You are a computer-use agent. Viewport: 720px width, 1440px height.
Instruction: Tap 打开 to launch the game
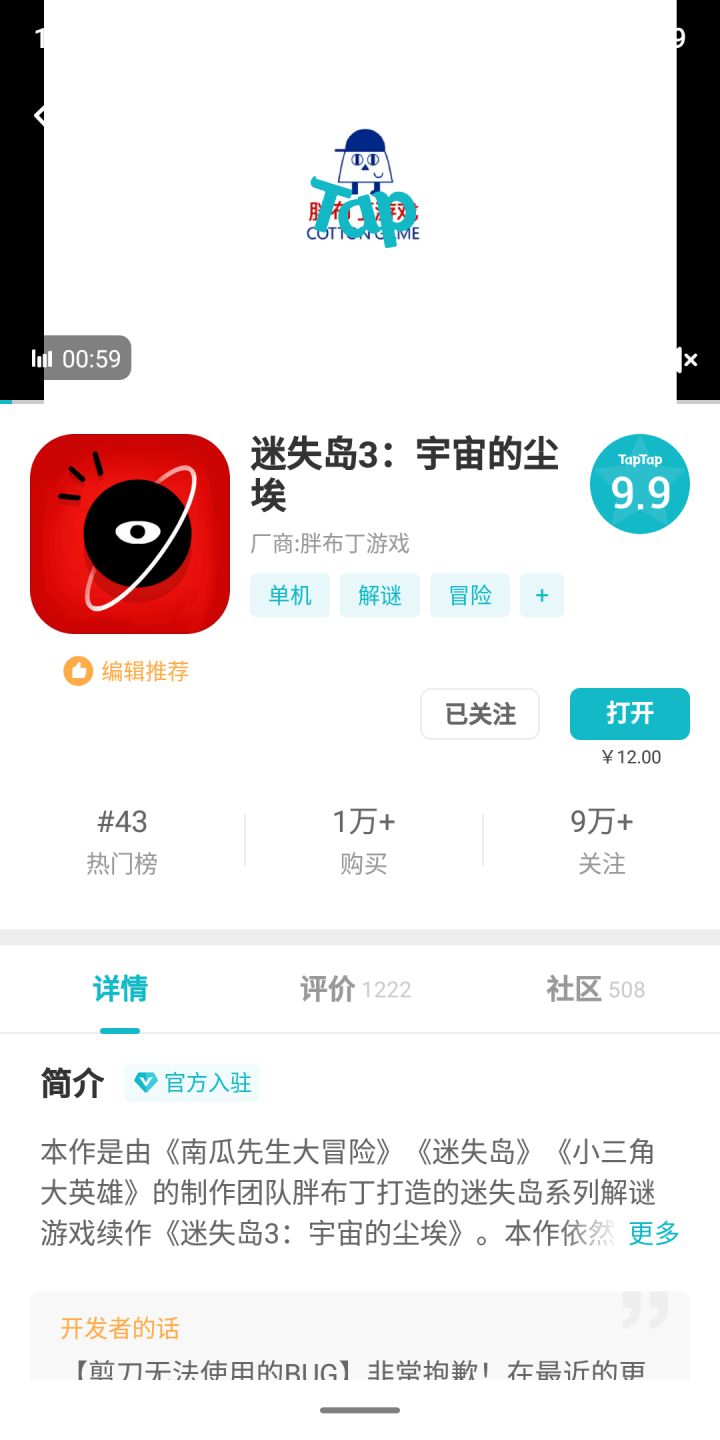629,714
